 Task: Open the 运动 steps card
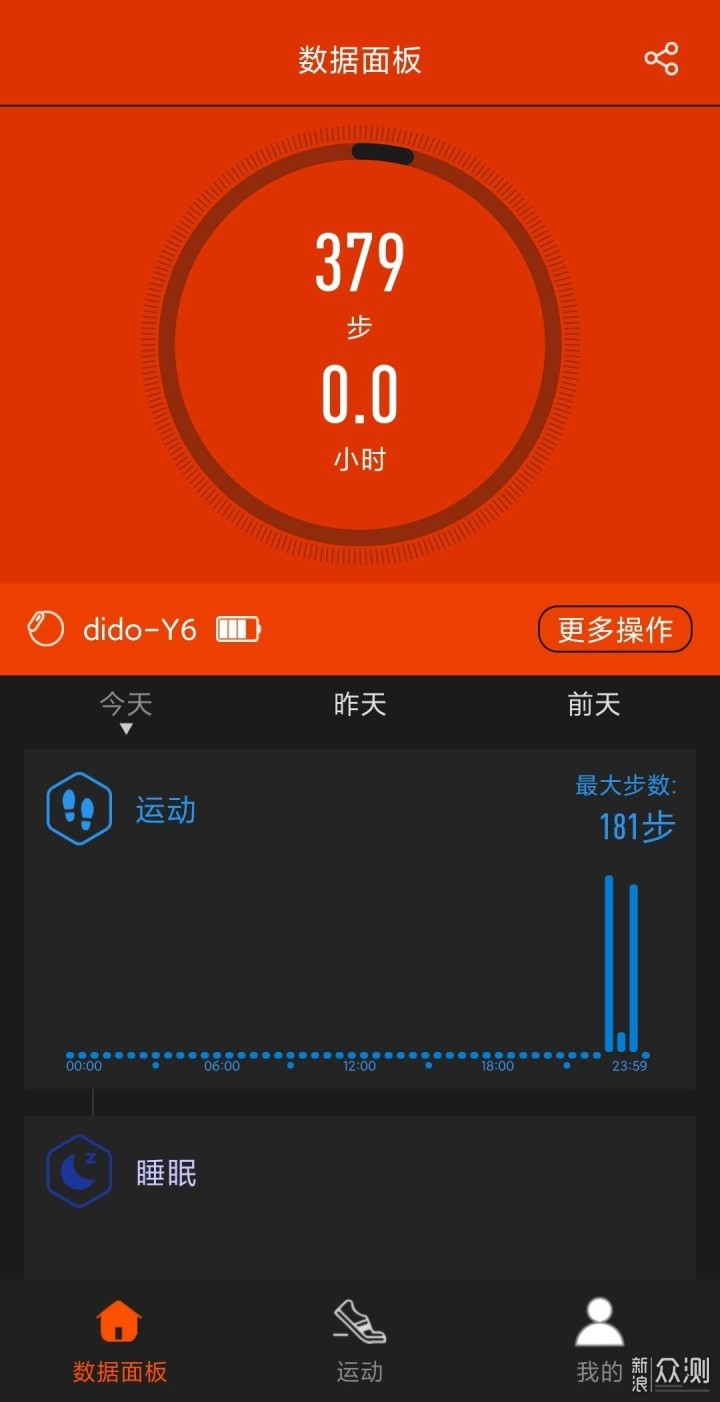(360, 918)
